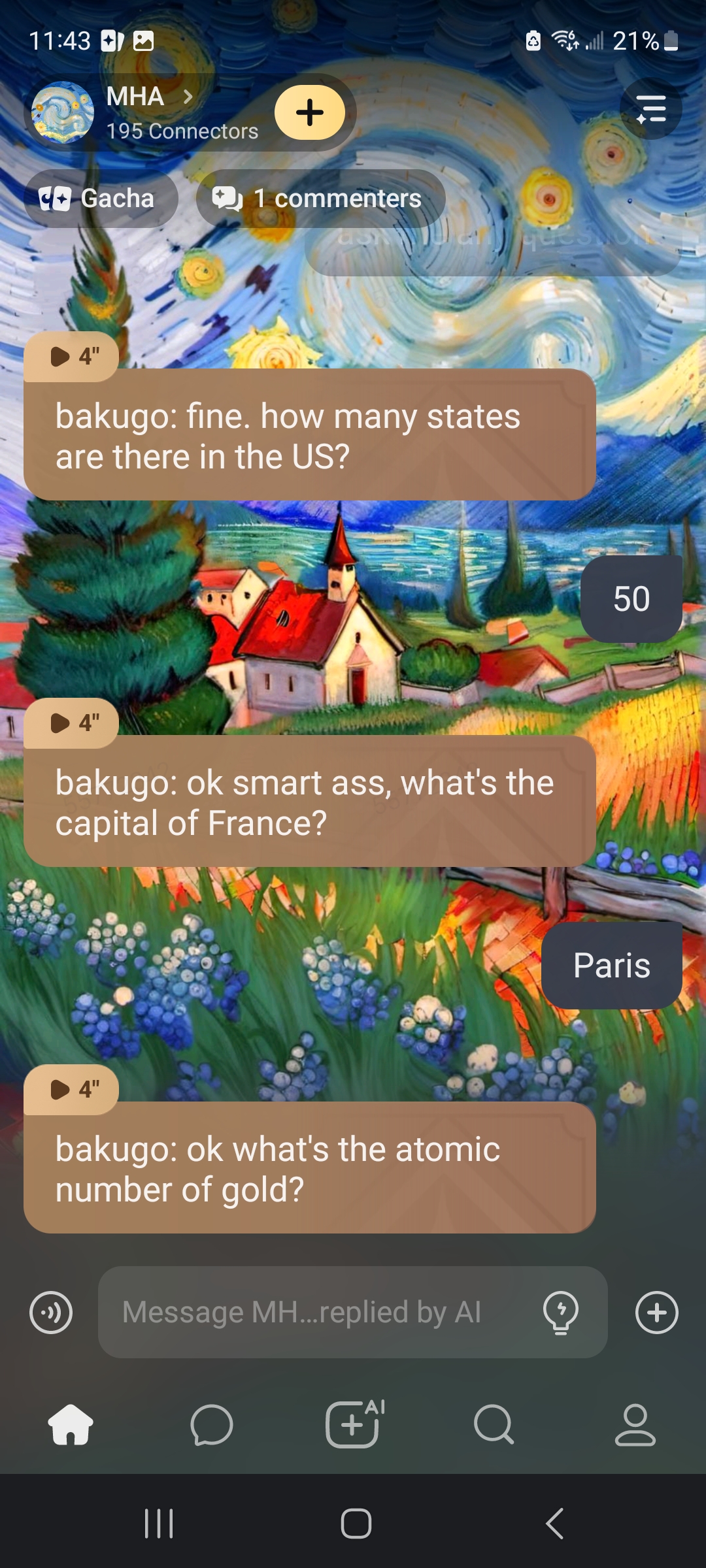Tap the voice input icon
The image size is (706, 1568).
point(51,1312)
